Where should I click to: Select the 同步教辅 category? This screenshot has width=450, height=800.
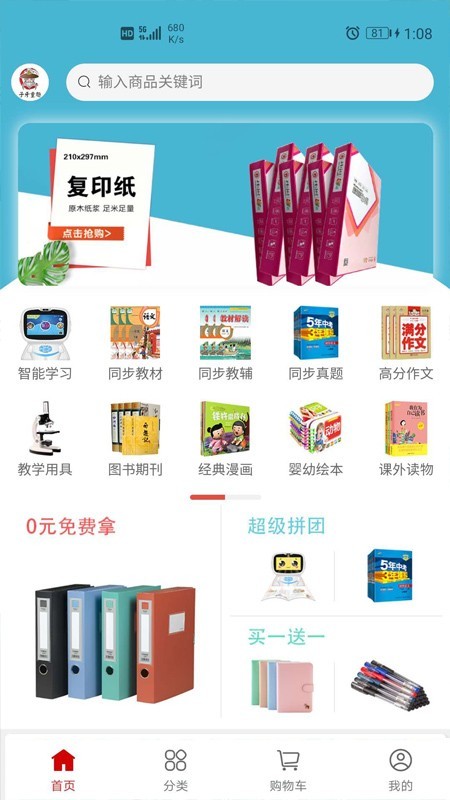(x=225, y=344)
